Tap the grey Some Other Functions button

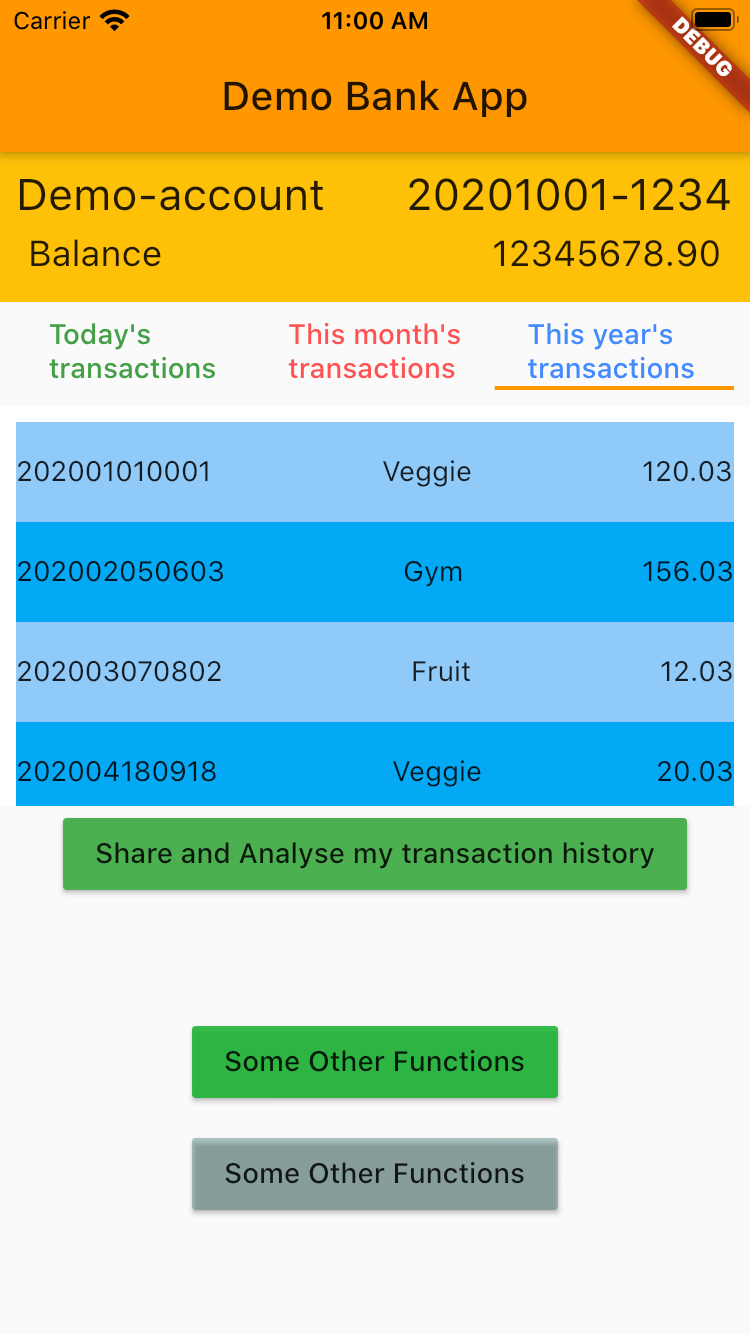pyautogui.click(x=375, y=1174)
